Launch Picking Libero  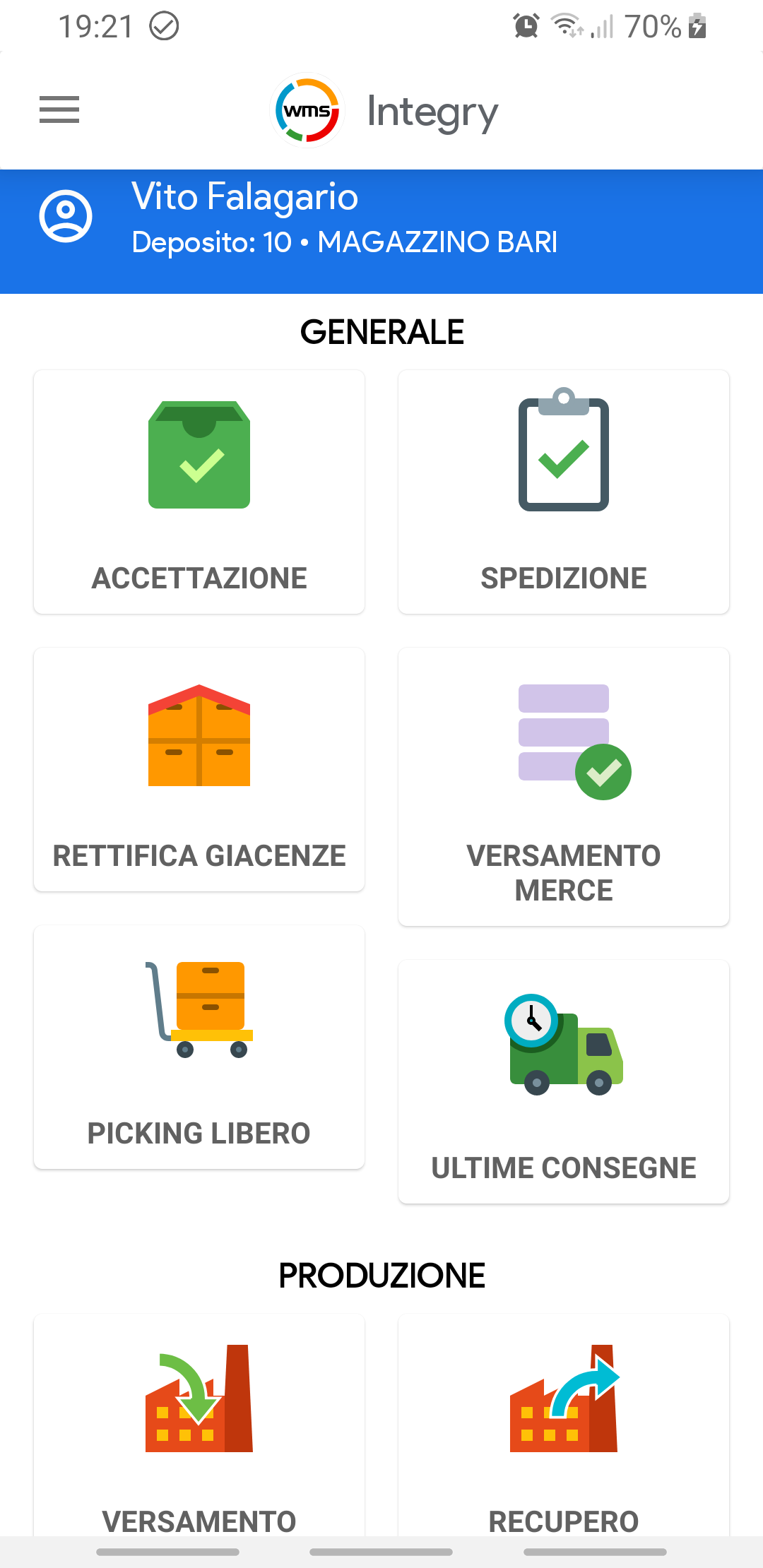pos(199,1047)
